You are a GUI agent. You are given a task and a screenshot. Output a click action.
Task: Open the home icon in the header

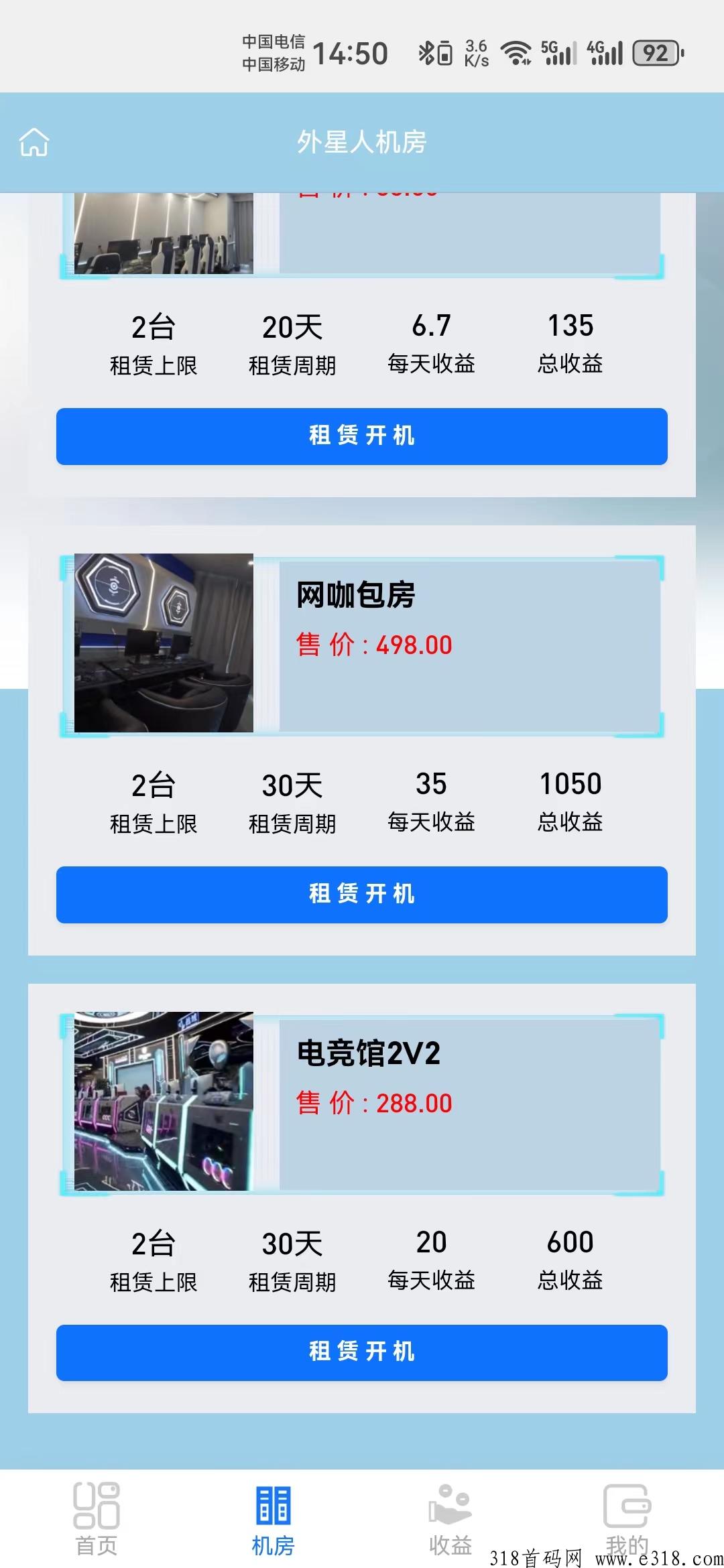coord(35,143)
